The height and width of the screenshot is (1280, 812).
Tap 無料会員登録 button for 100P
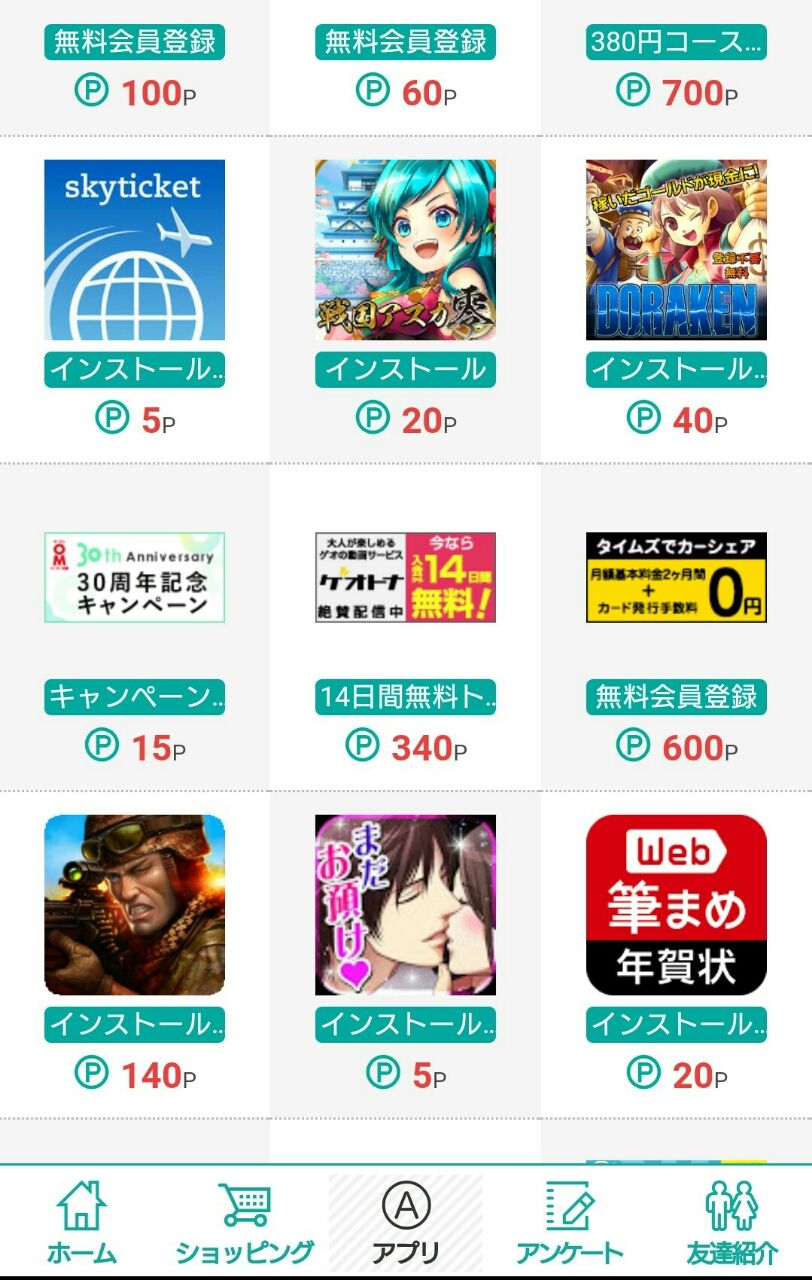pyautogui.click(x=135, y=42)
